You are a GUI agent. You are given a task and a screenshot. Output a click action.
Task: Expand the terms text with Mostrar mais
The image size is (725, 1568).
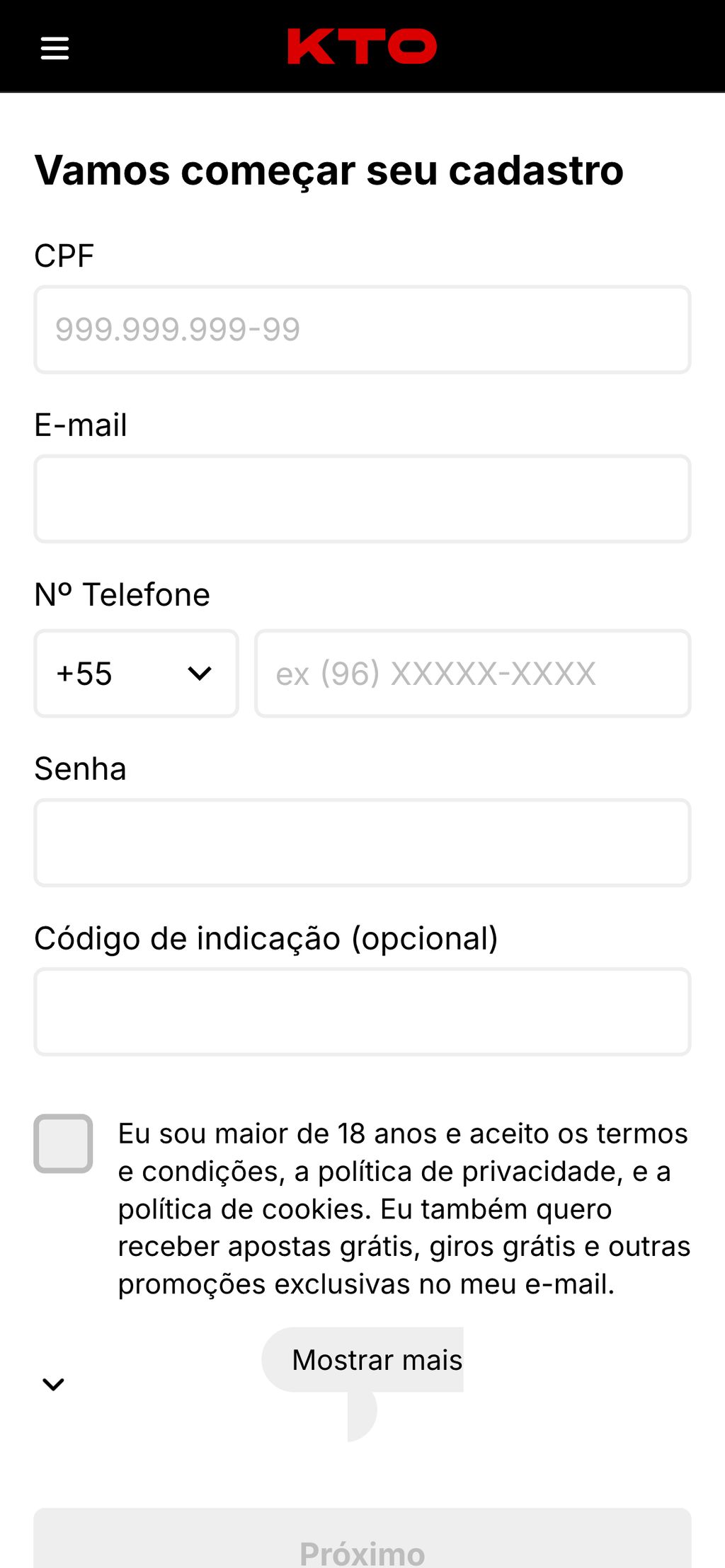(375, 1359)
